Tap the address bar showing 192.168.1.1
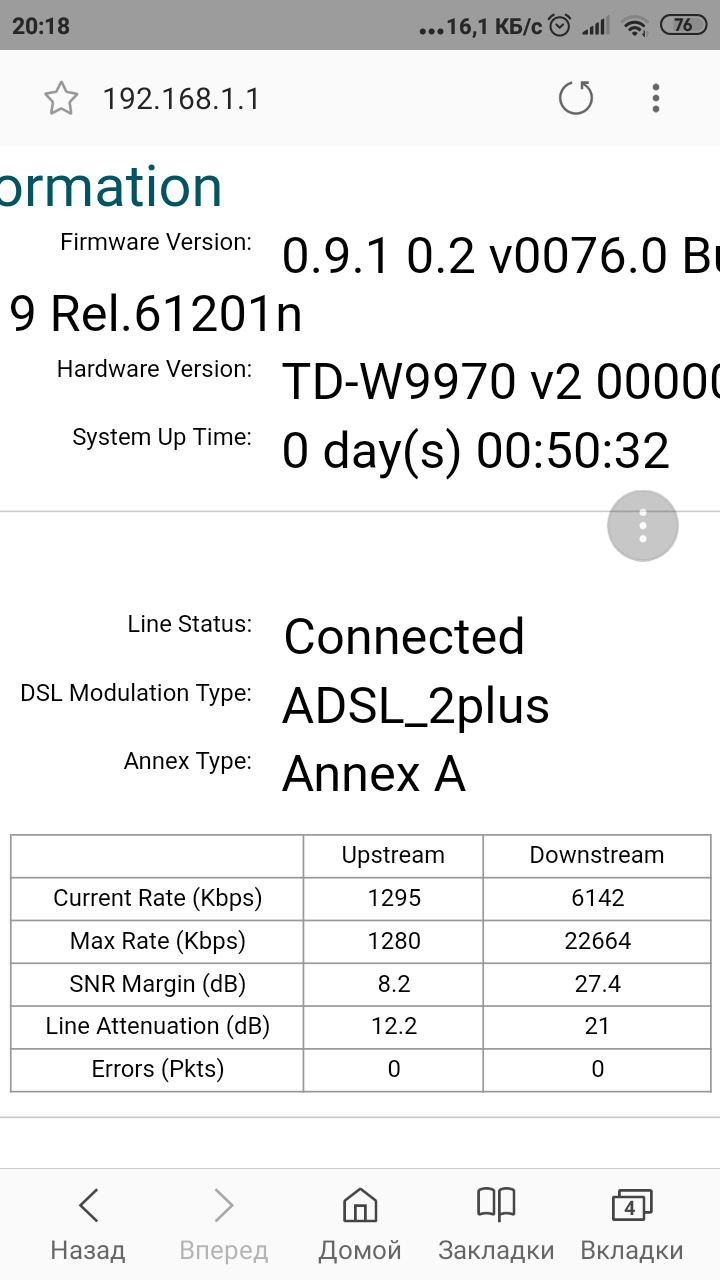Screen dimensions: 720x1280 pos(181,98)
